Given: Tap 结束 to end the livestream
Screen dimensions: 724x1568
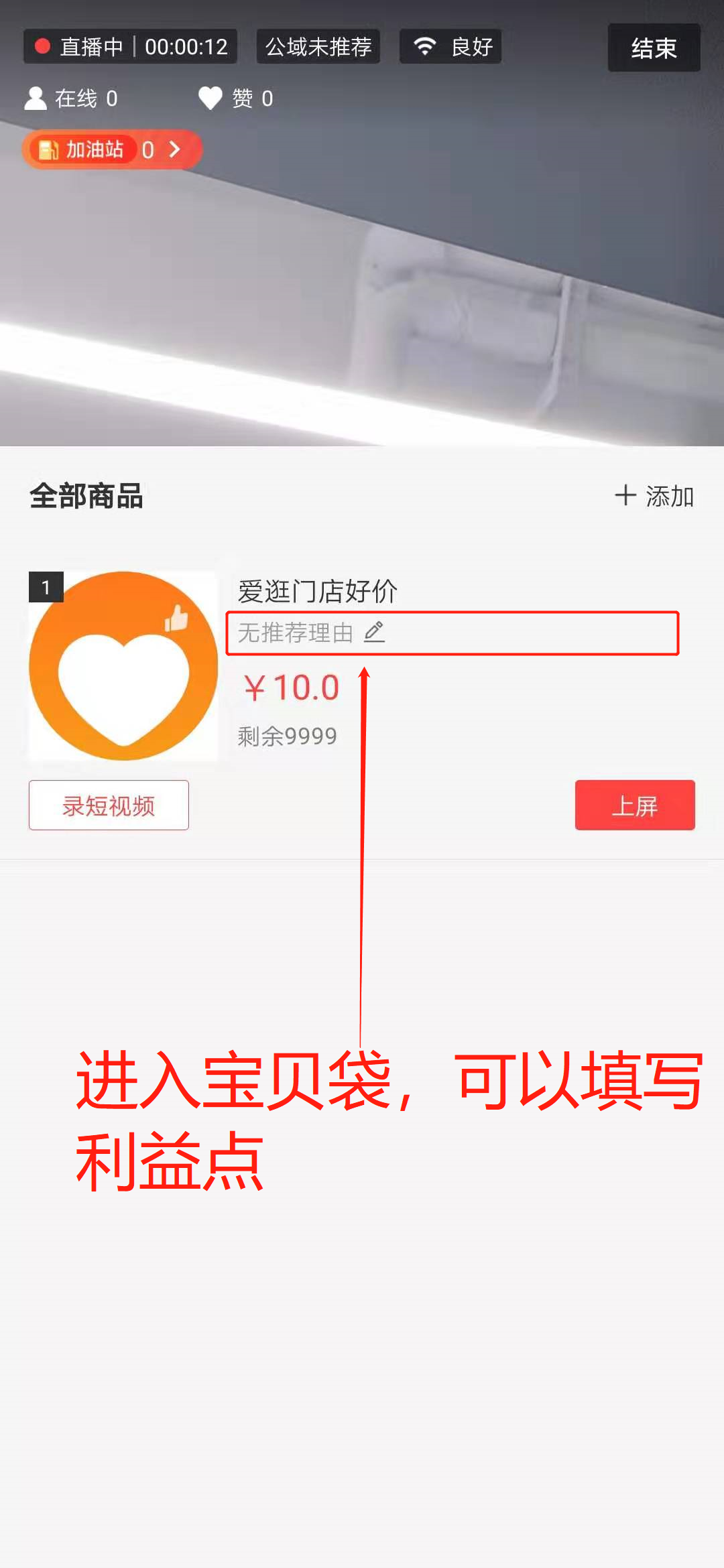Looking at the screenshot, I should (654, 48).
